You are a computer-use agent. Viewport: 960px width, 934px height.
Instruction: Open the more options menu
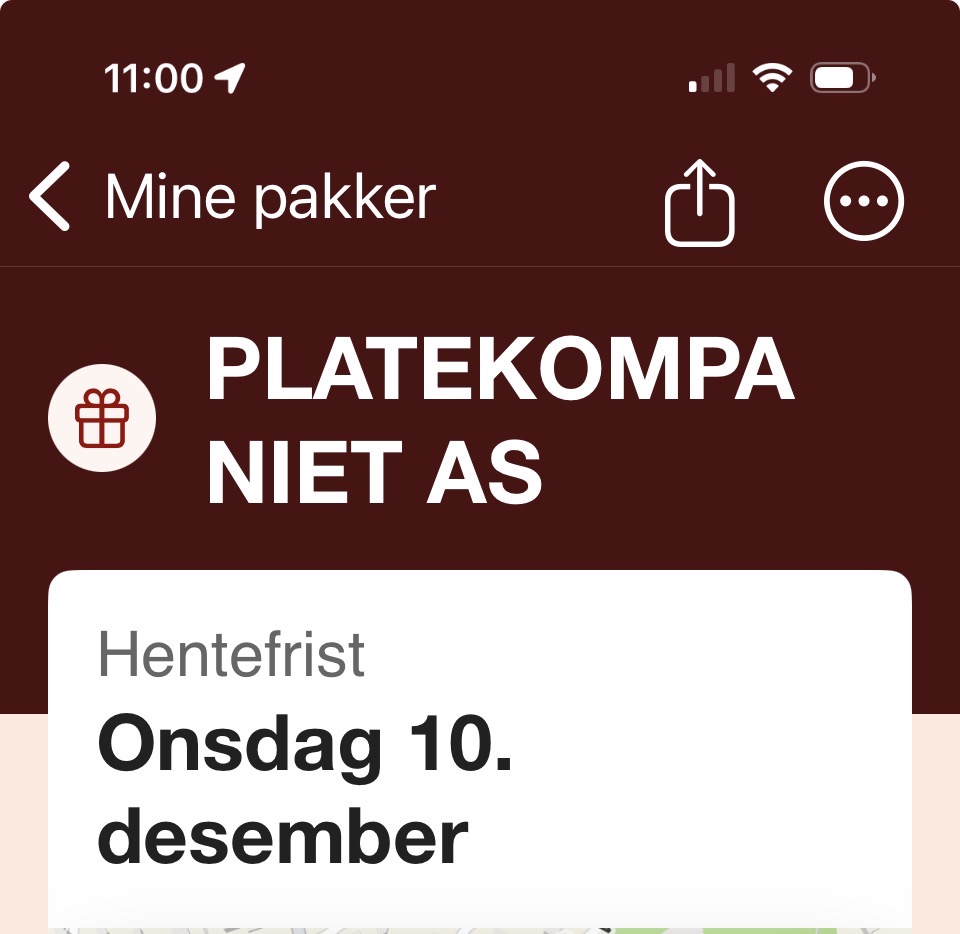pyautogui.click(x=863, y=201)
